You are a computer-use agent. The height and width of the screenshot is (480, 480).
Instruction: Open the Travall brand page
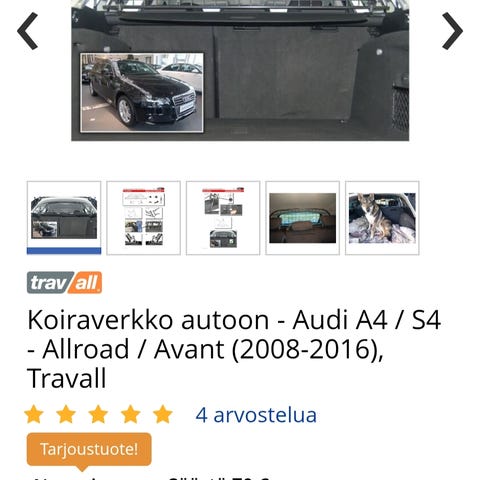[x=64, y=283]
